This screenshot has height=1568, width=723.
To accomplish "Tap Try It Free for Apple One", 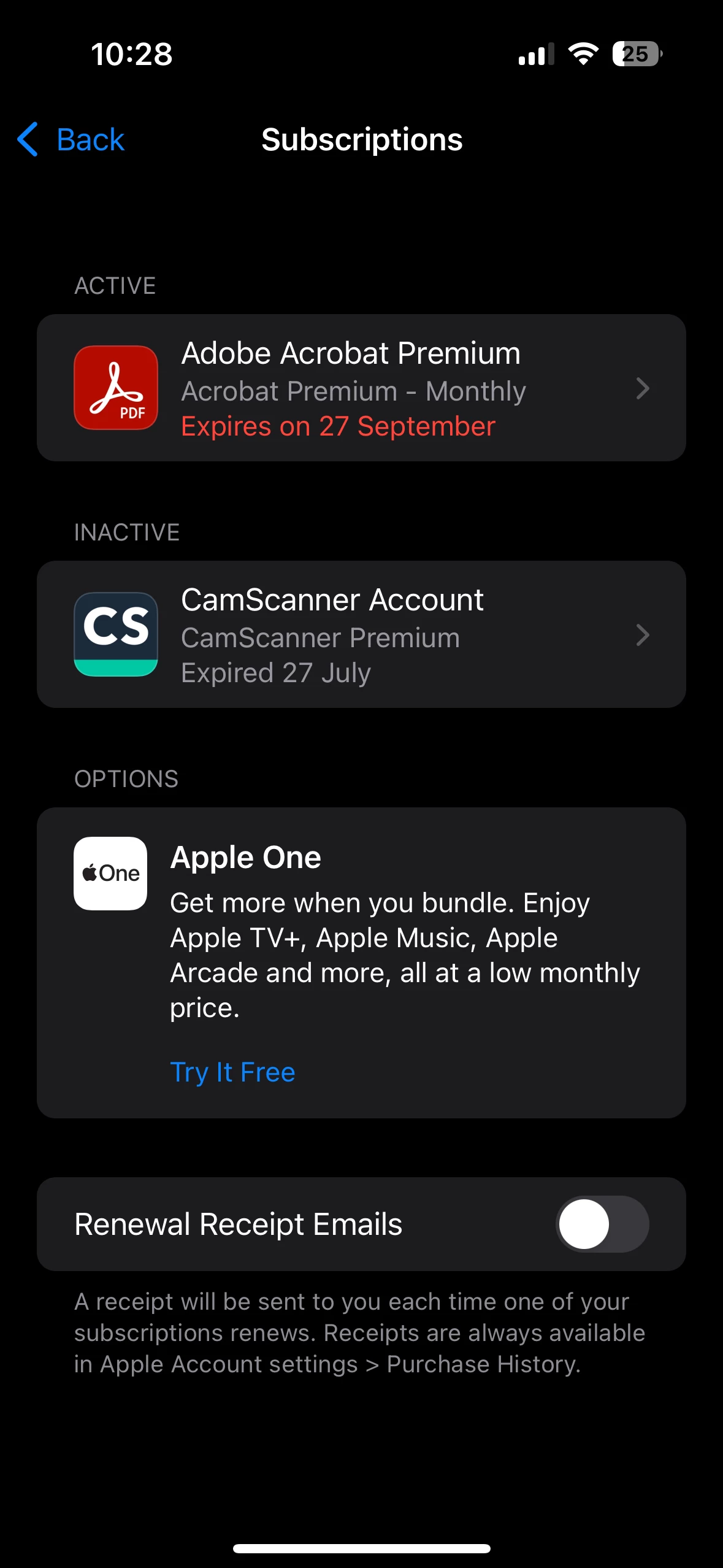I will coord(232,1072).
